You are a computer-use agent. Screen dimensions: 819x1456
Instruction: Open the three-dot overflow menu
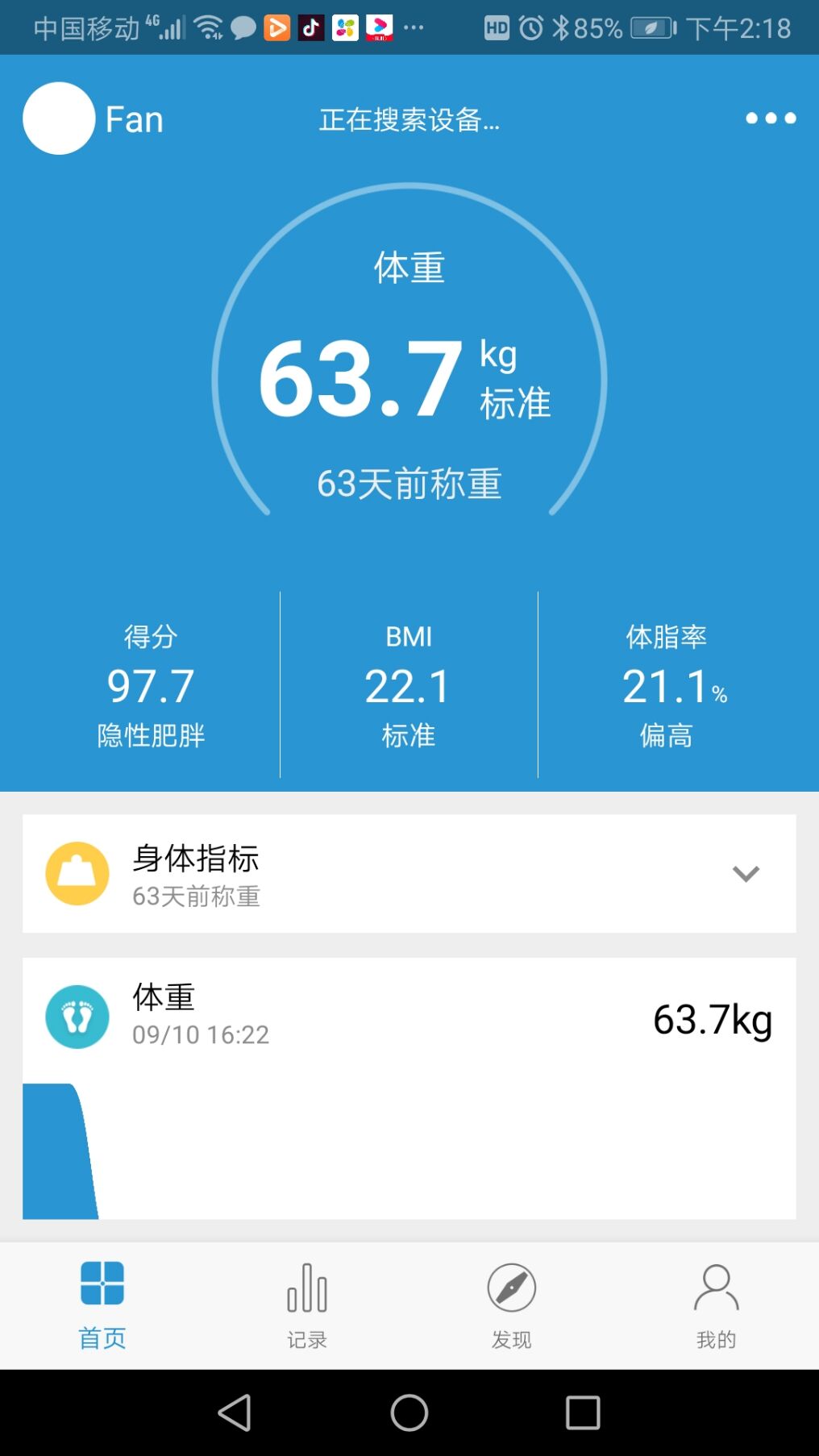771,119
